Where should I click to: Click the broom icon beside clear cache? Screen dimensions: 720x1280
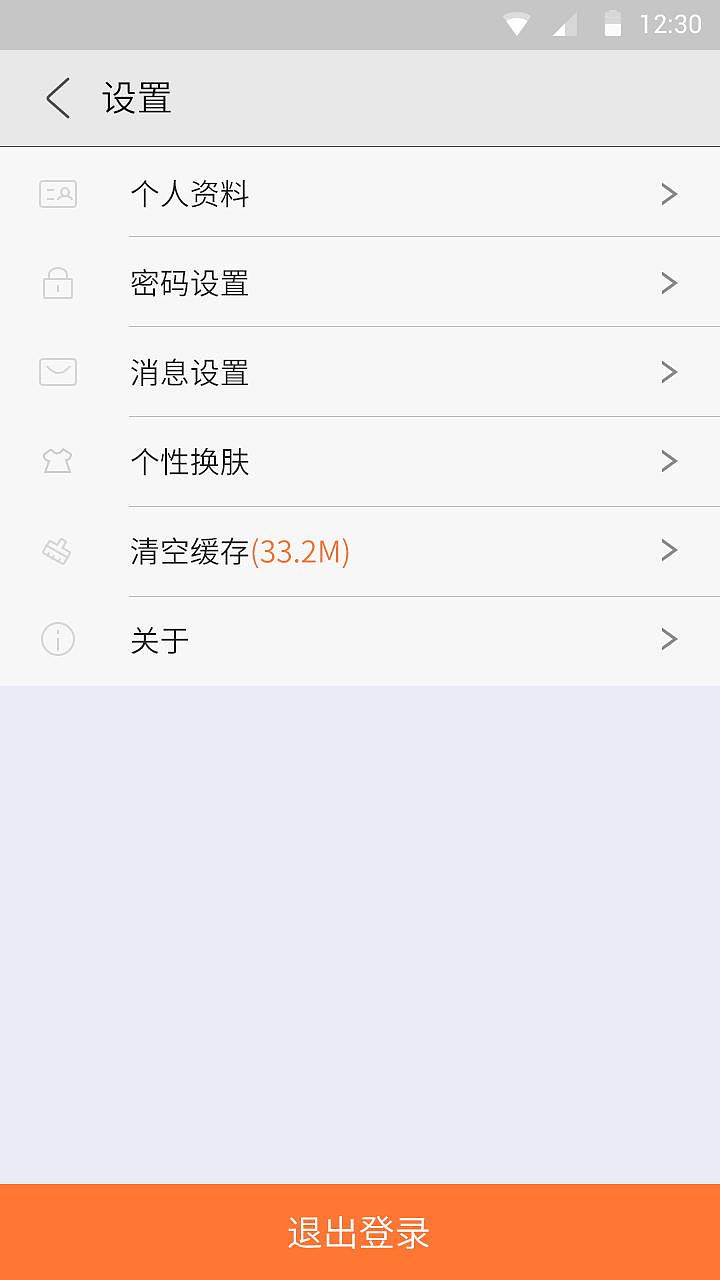pos(57,550)
